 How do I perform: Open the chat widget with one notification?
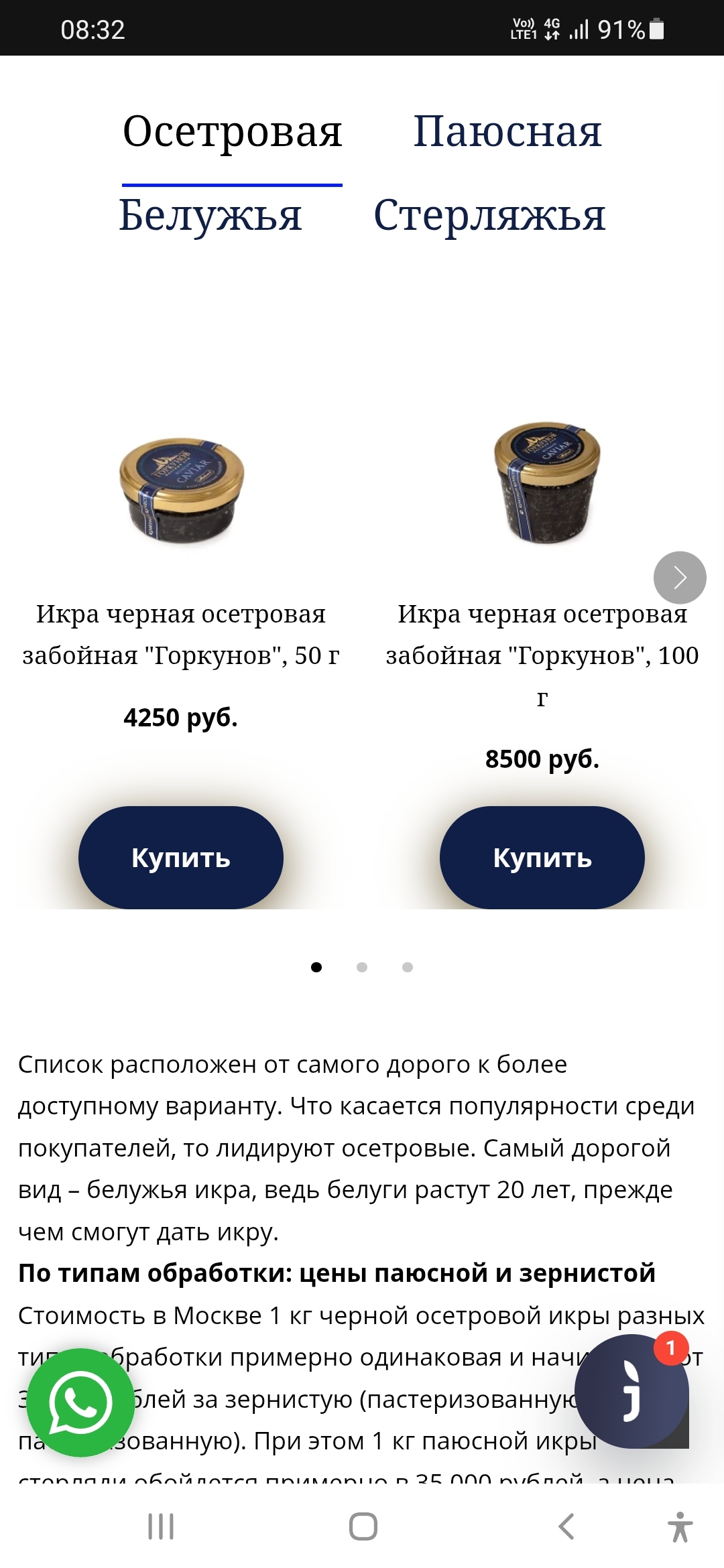click(631, 1390)
